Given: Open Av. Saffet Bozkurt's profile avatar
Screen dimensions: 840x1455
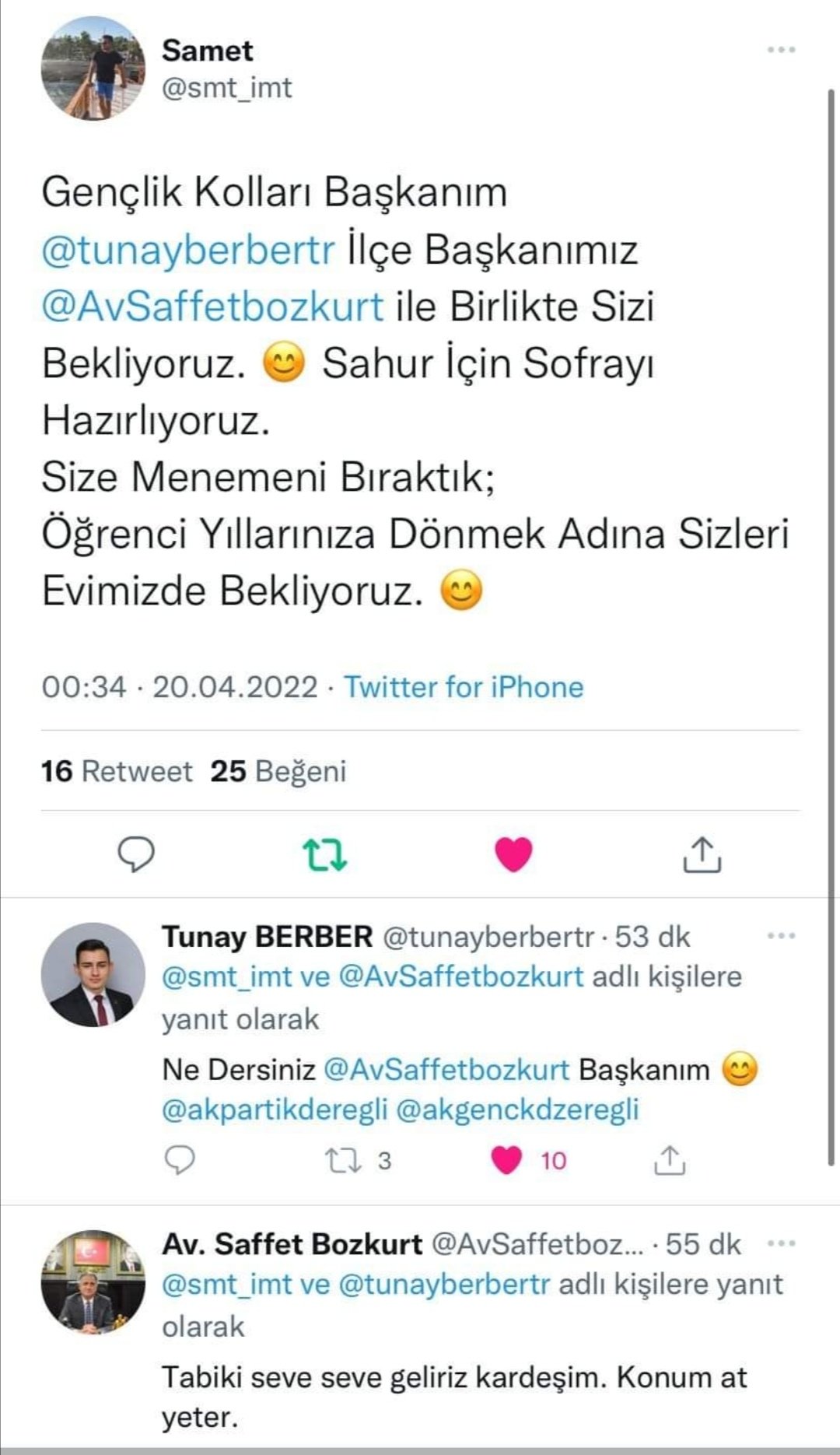Looking at the screenshot, I should (93, 1281).
